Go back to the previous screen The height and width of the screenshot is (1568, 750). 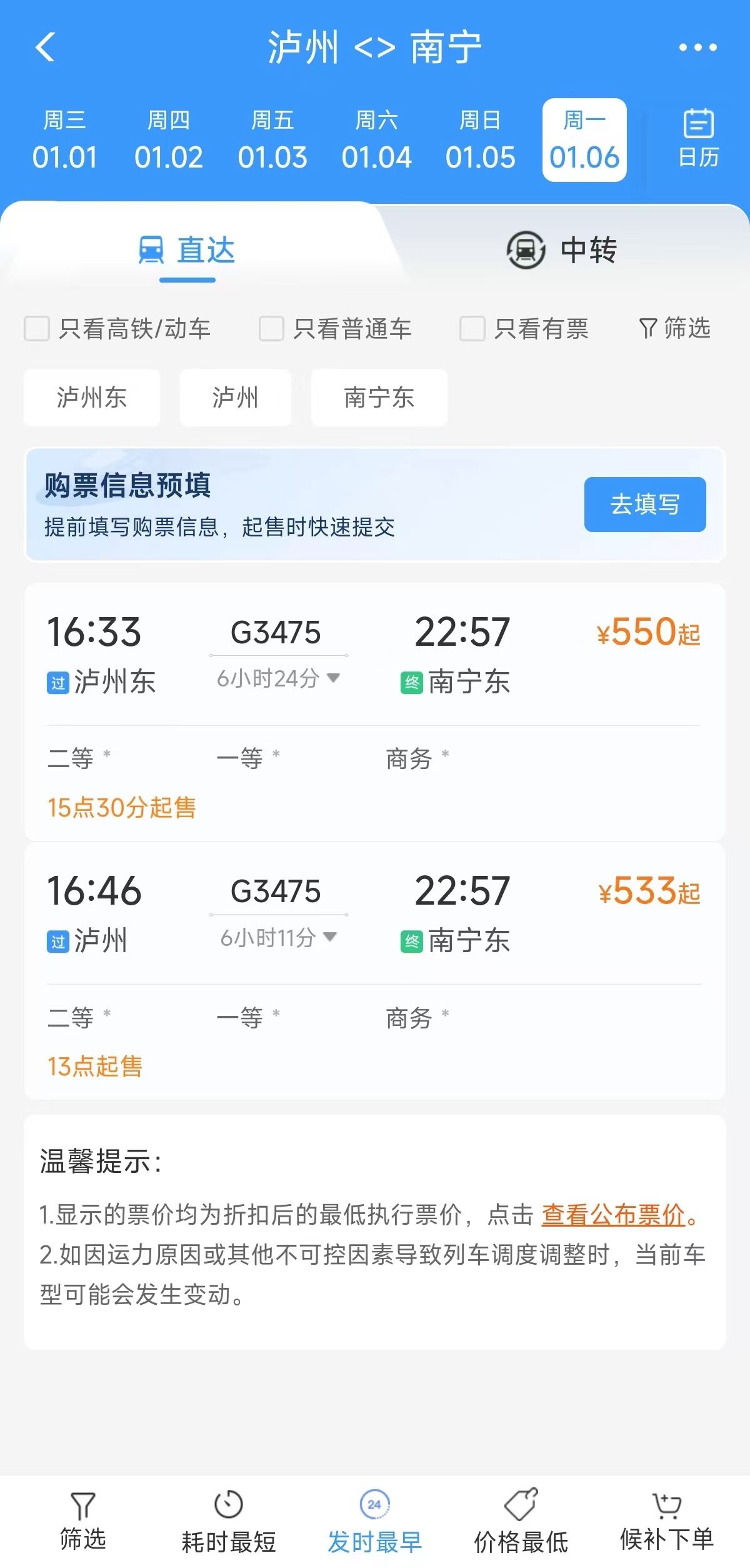pyautogui.click(x=46, y=48)
